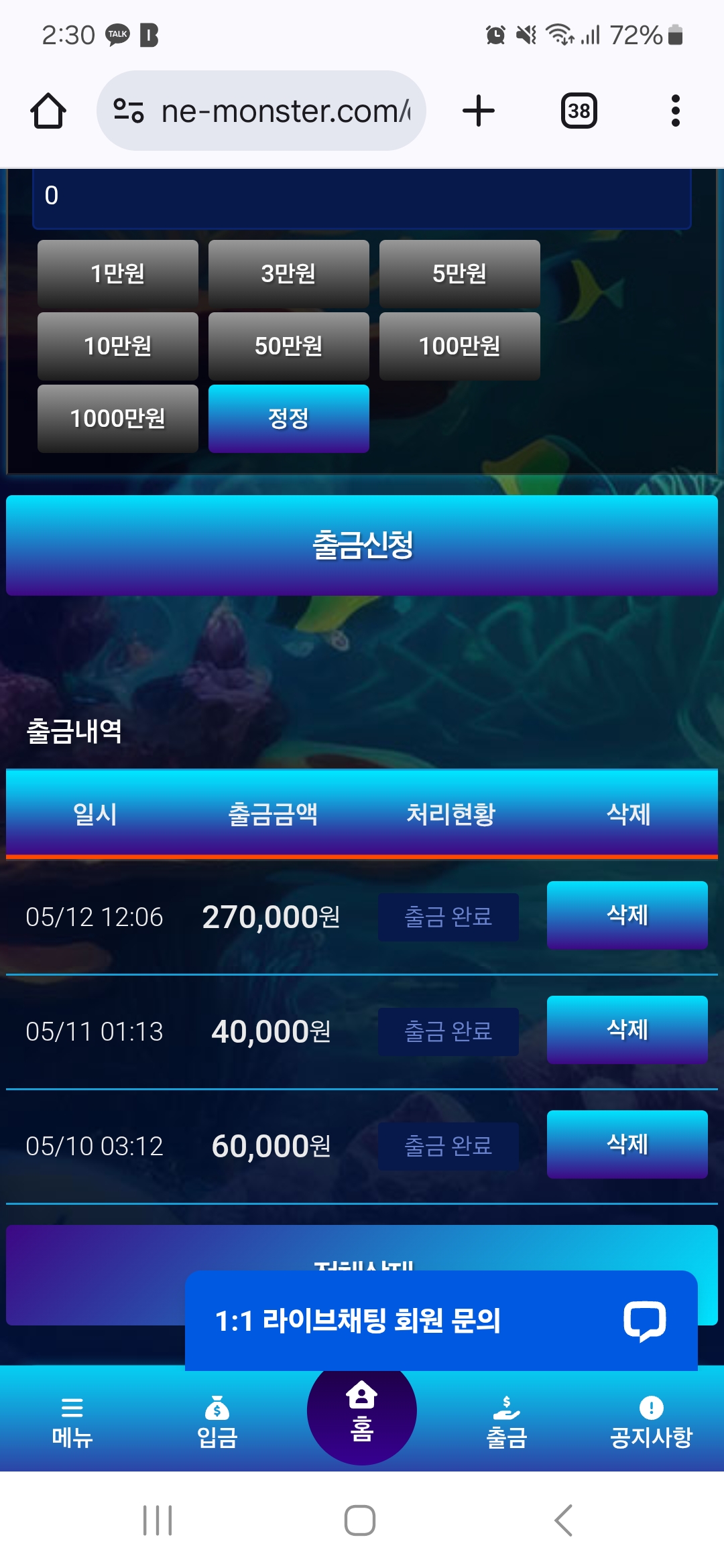Reset amount with the 정정 button

click(289, 418)
